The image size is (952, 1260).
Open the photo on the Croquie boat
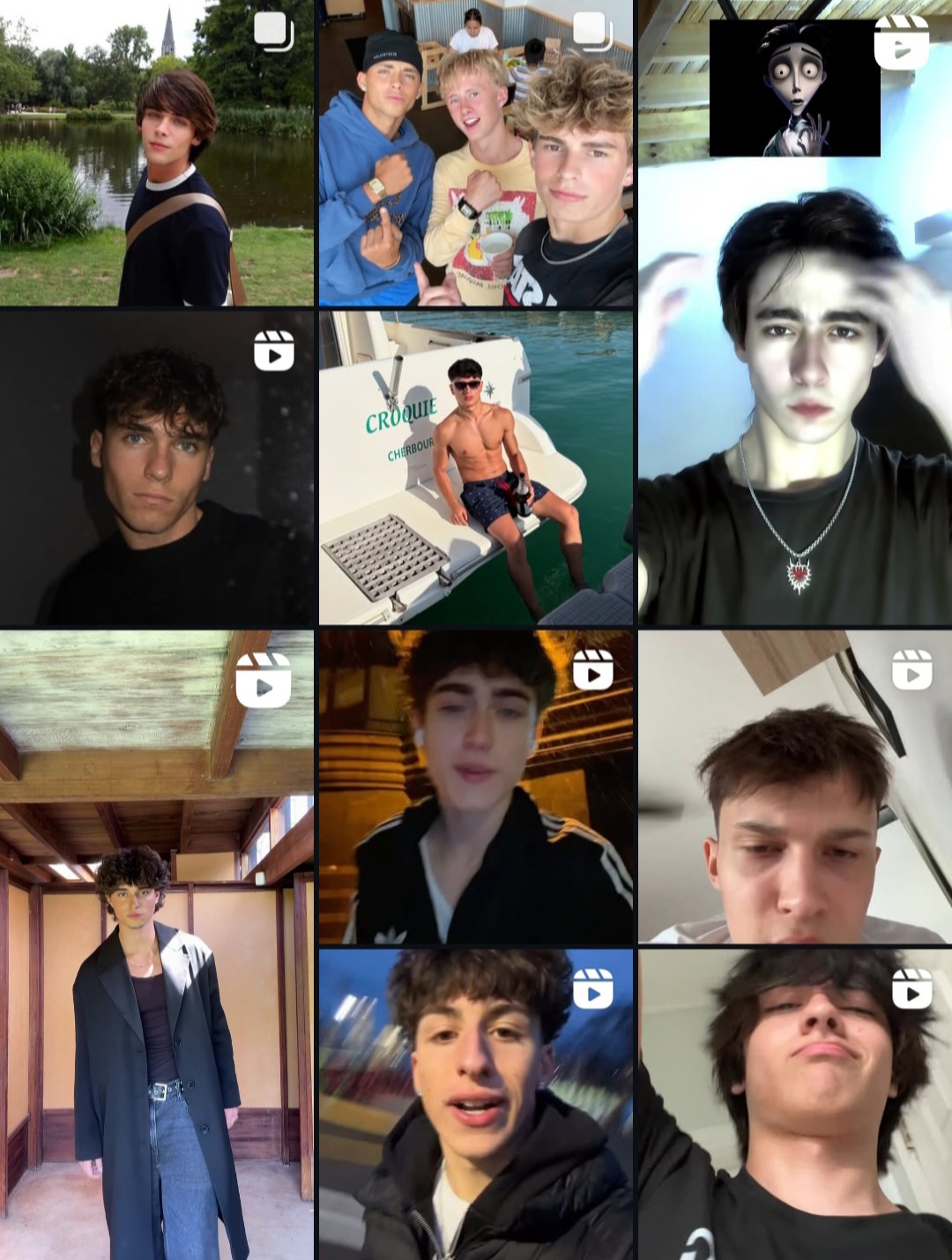click(x=475, y=467)
